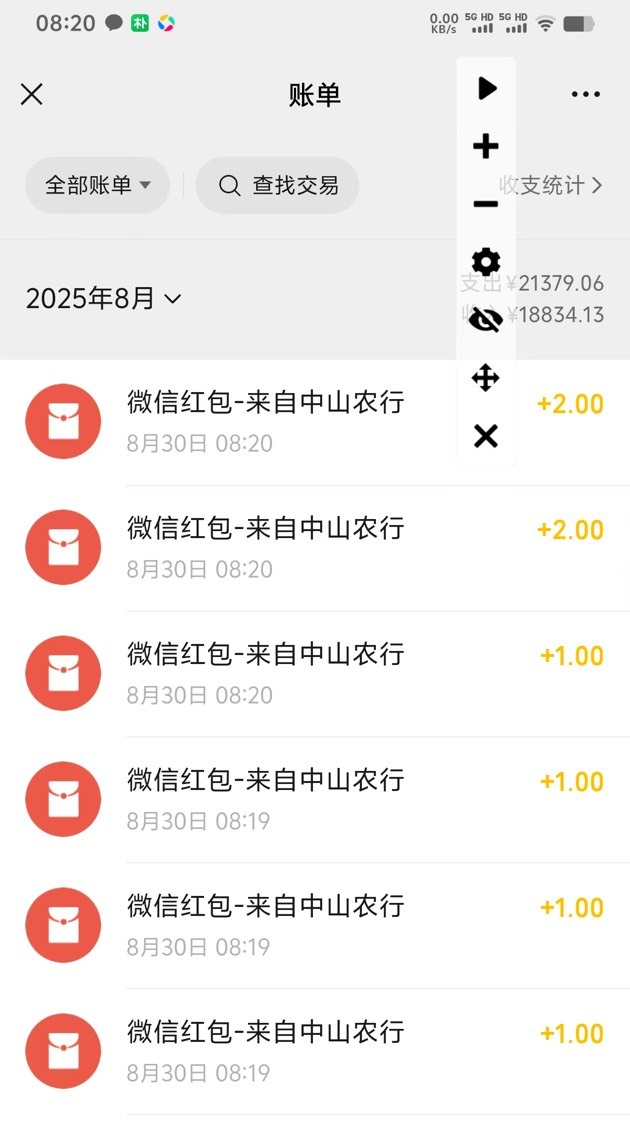
Task: Tap the four-arrow move icon
Action: pos(486,378)
